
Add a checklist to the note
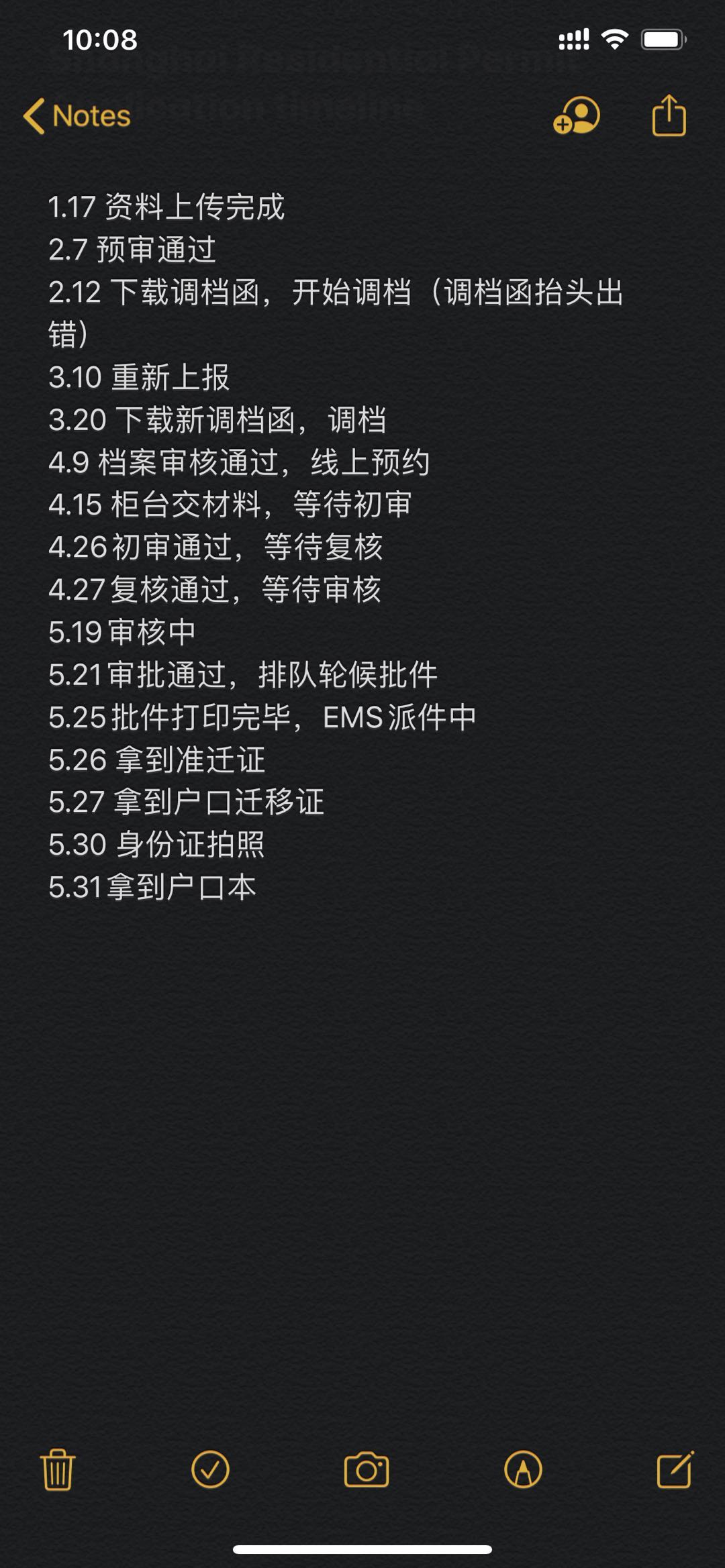210,1469
